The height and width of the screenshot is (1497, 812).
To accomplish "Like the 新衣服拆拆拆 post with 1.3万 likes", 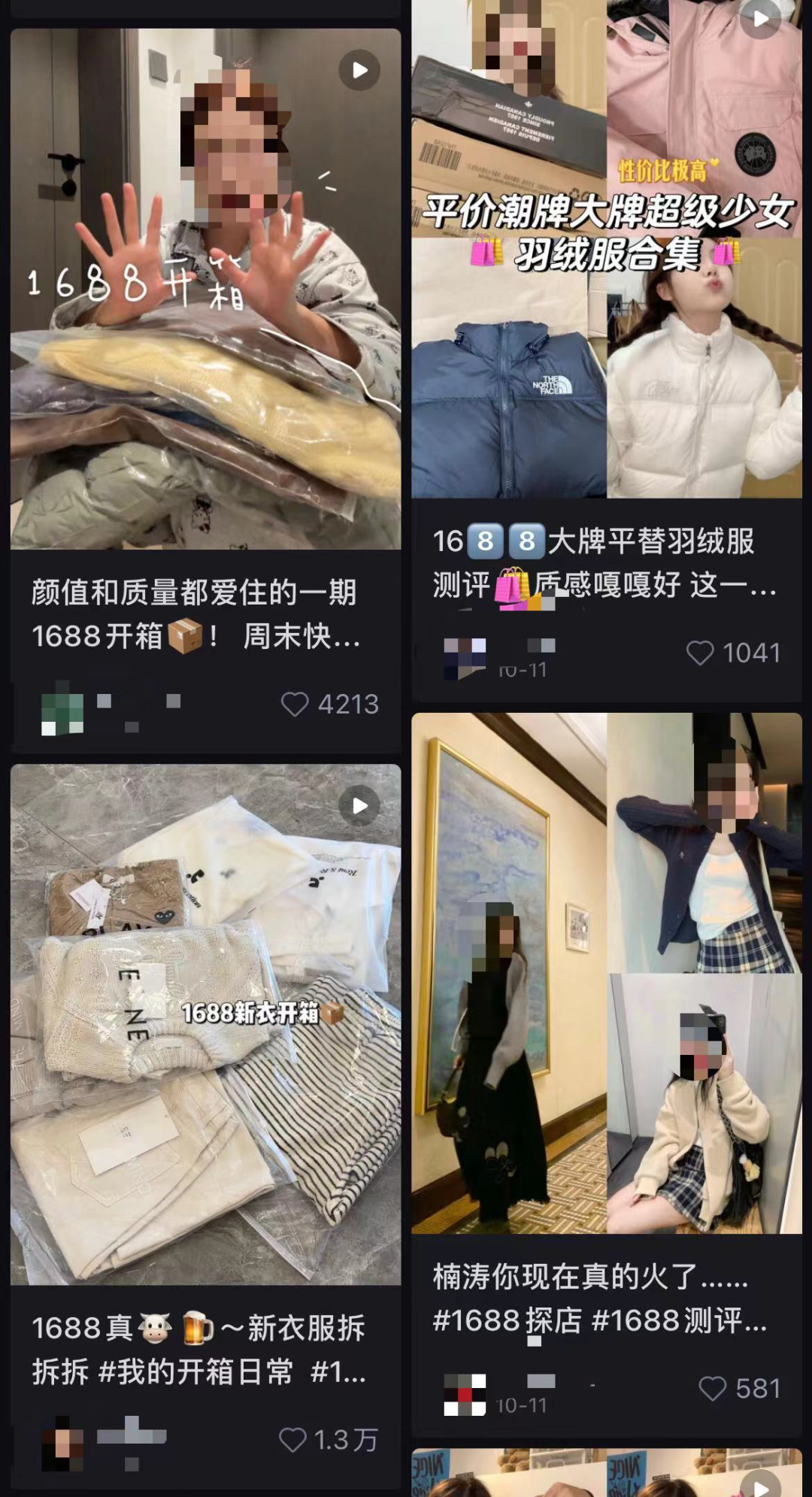I will coord(293,1440).
